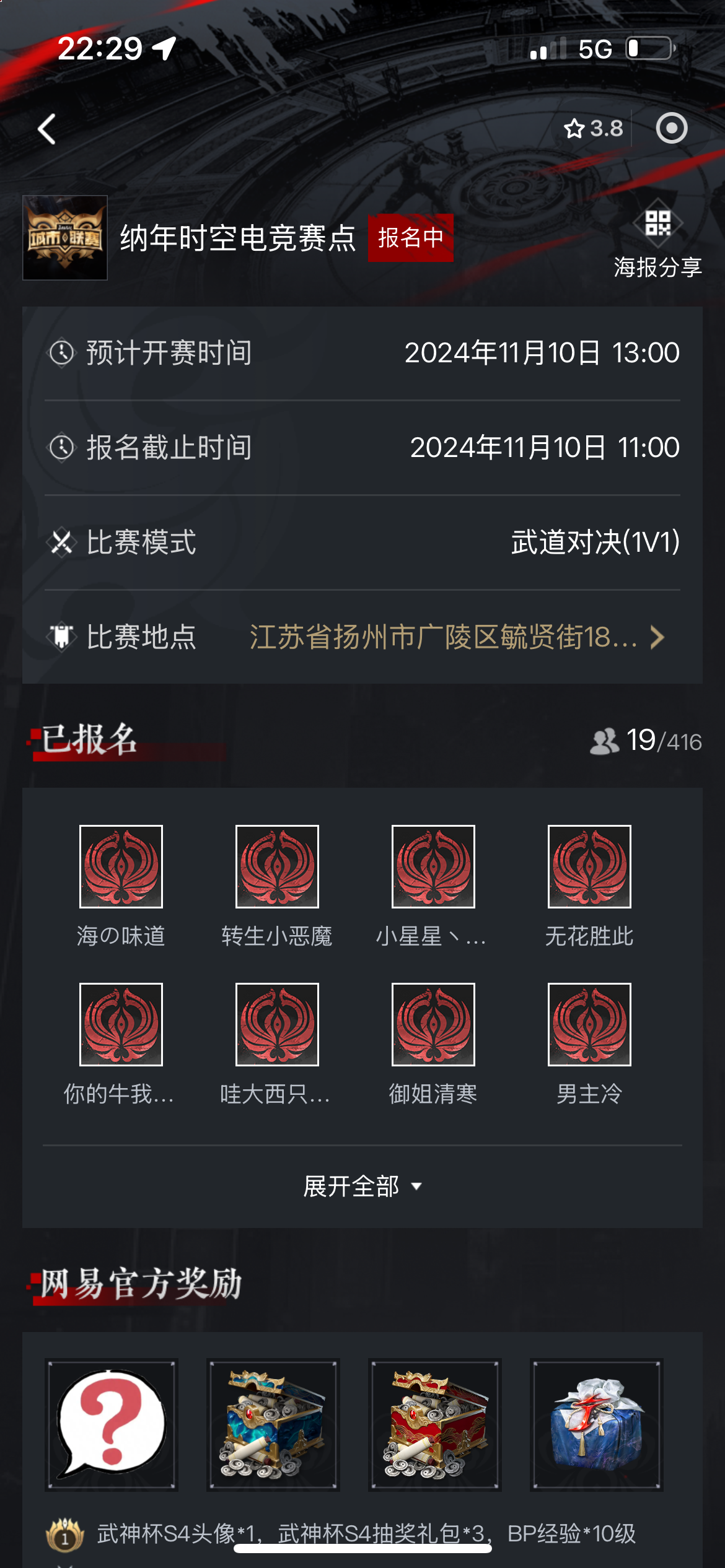
Task: Open the circular target icon at top right
Action: pyautogui.click(x=672, y=129)
